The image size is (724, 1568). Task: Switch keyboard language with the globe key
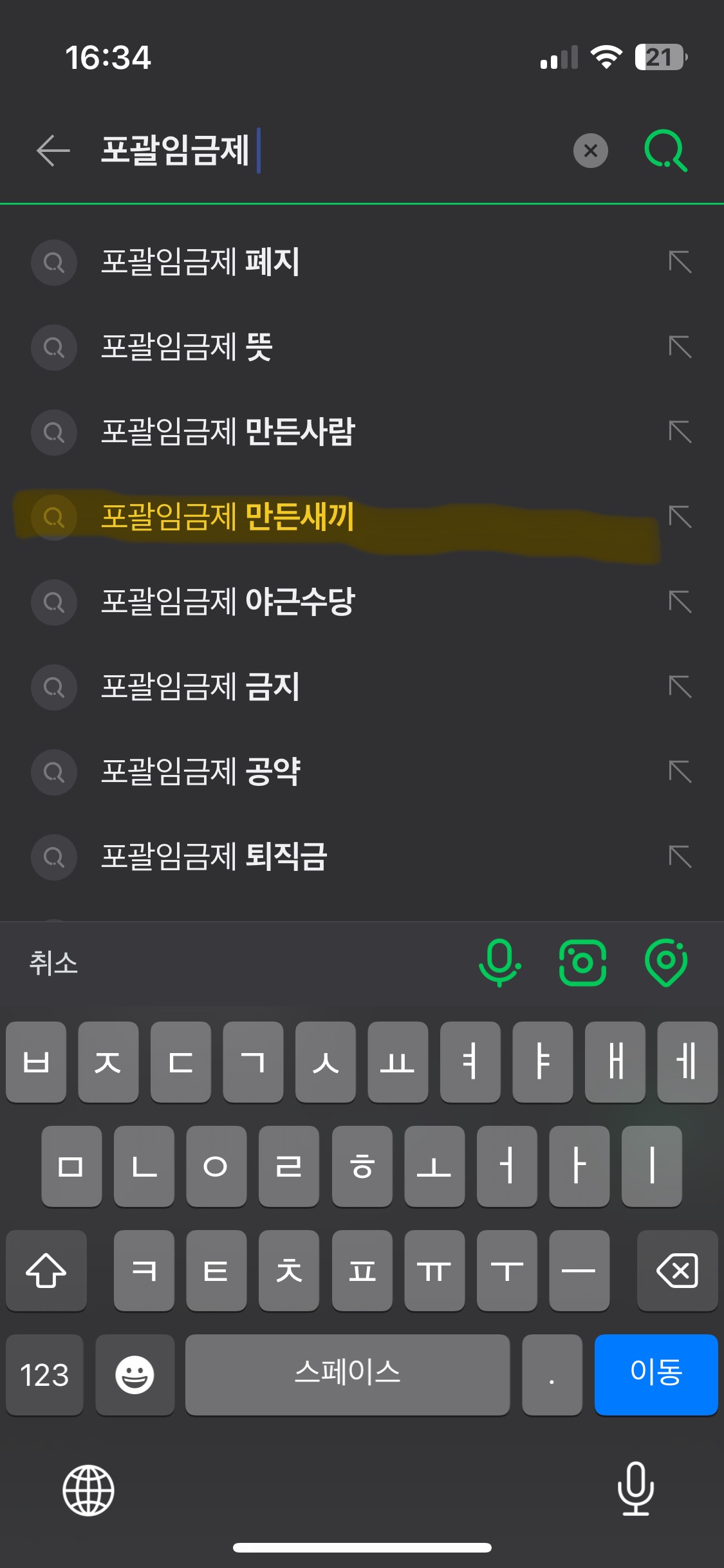[88, 1490]
